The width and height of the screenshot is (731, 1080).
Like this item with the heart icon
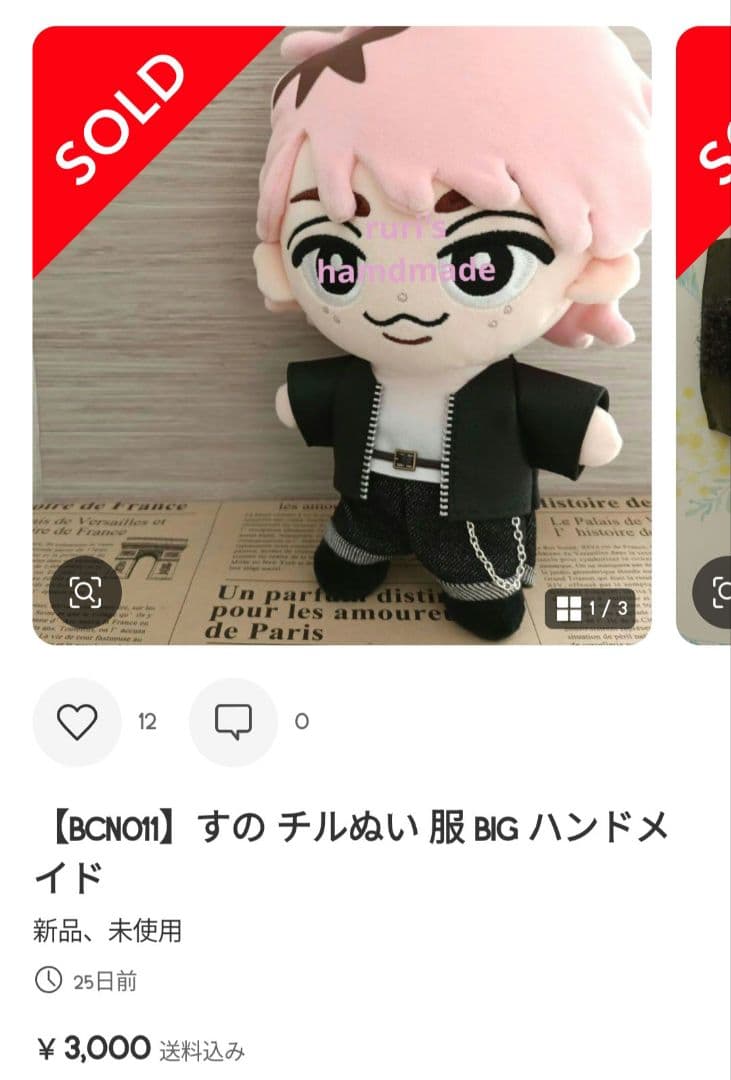point(77,722)
